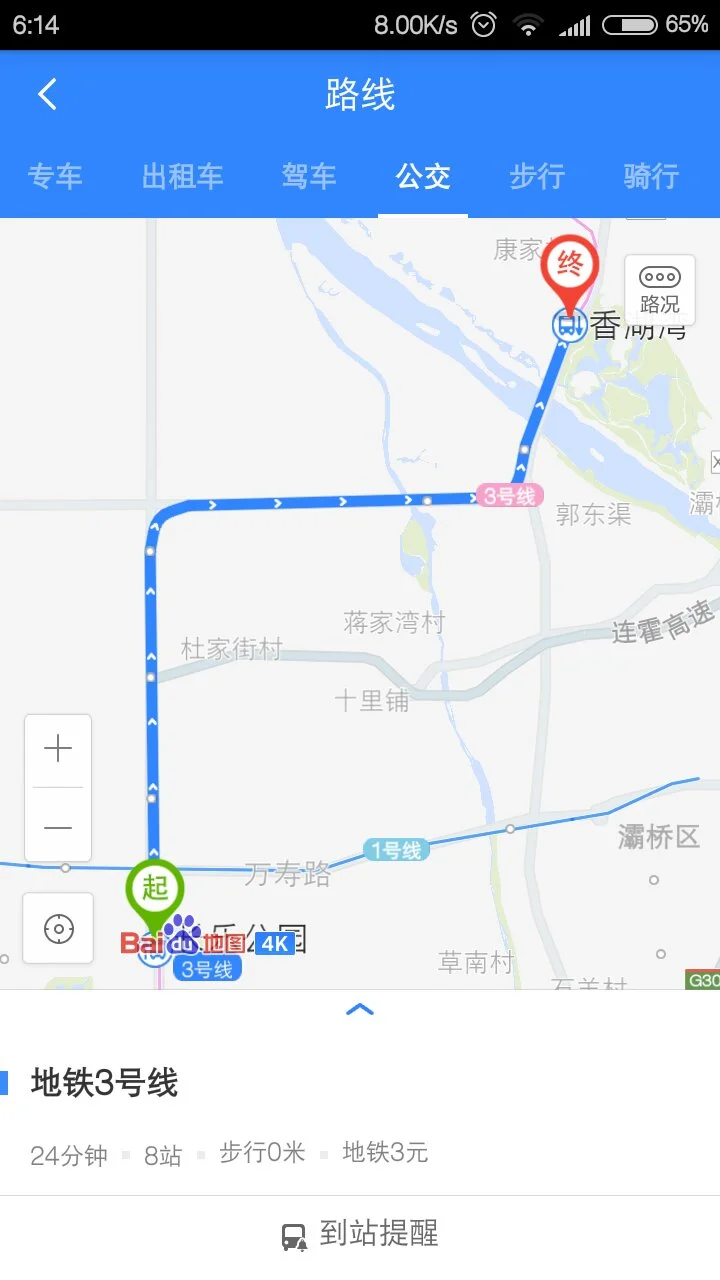720x1280 pixels.
Task: Tap the bus icon next to 到站提醒
Action: [294, 1235]
